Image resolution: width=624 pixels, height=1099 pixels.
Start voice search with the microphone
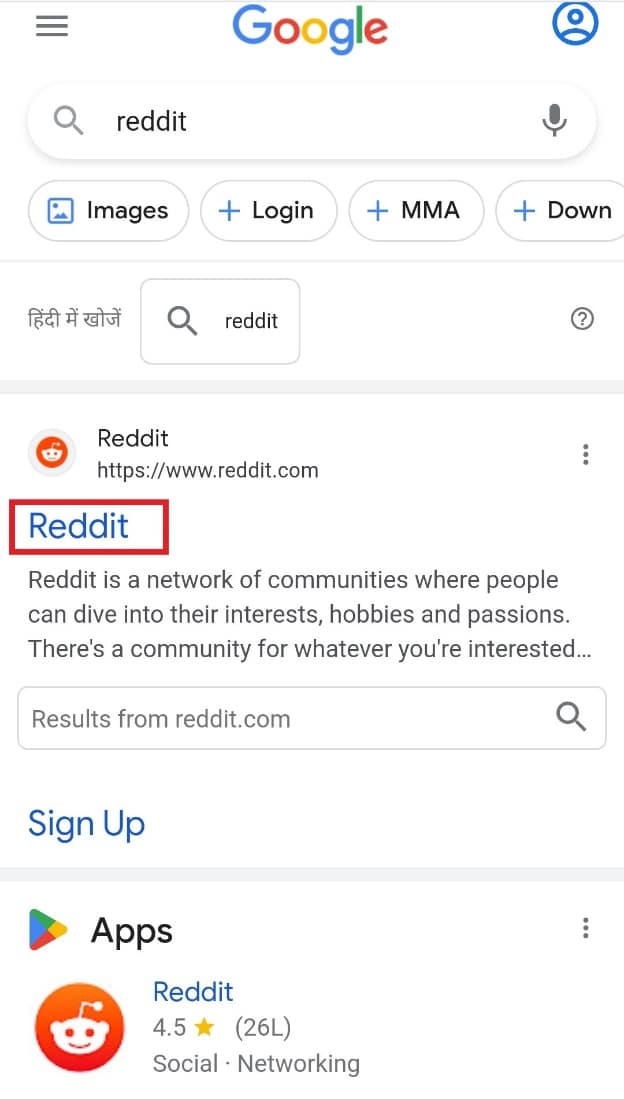tap(554, 122)
